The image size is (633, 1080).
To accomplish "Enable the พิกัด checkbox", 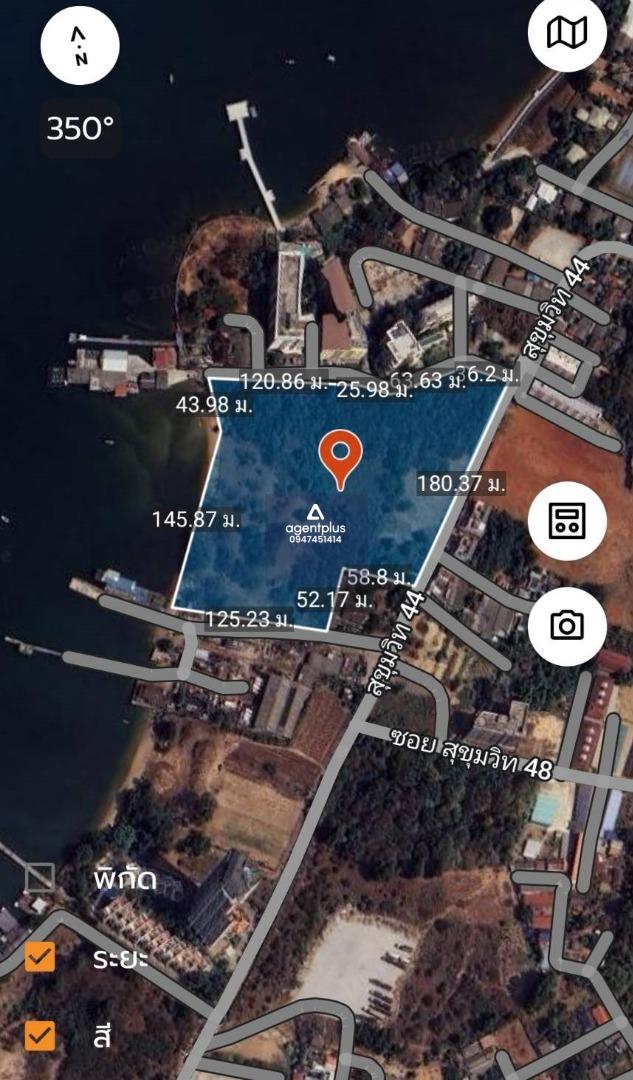I will [40, 878].
